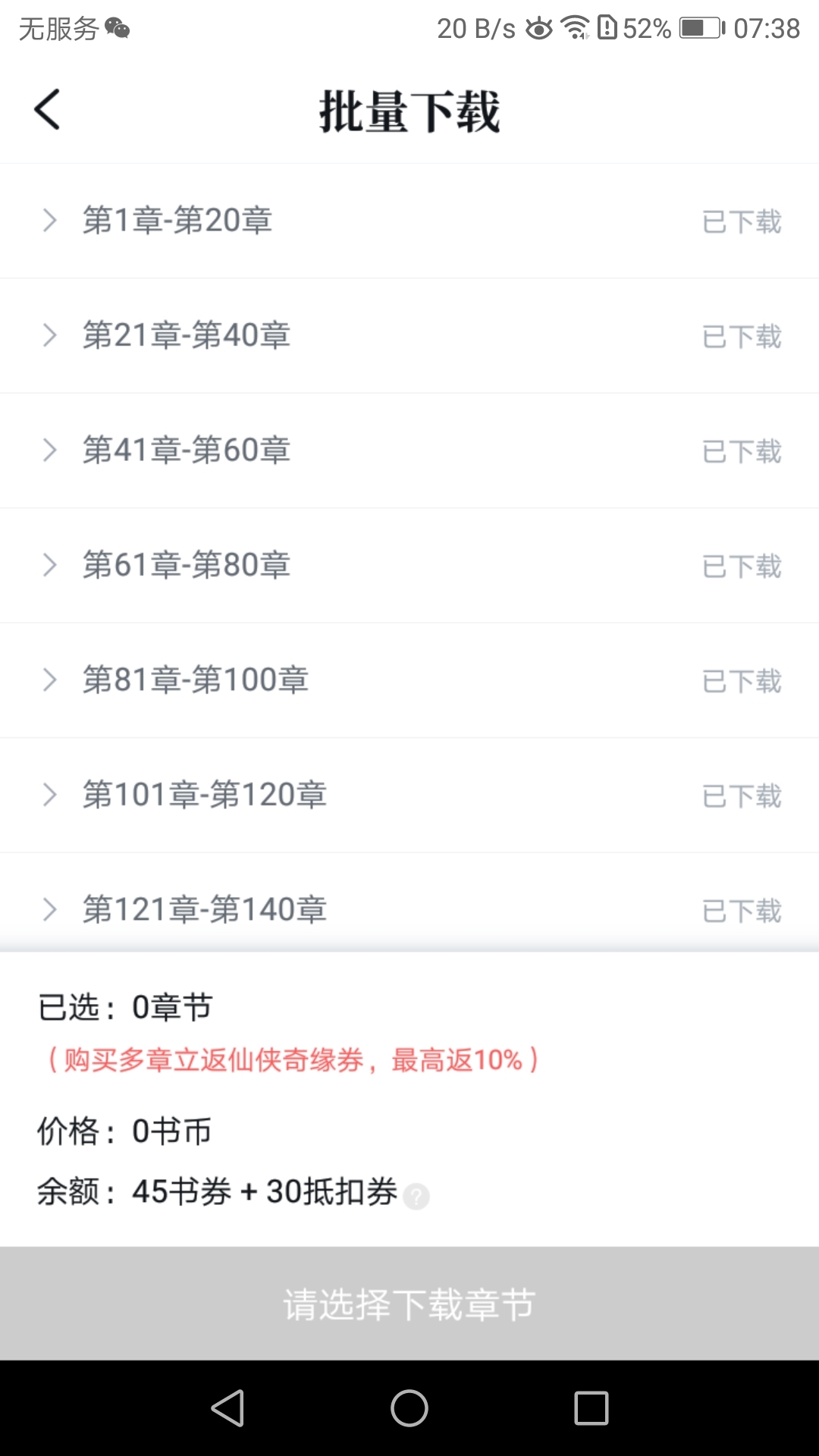
Task: Tap the 请选择下载章节 button
Action: tap(409, 1304)
